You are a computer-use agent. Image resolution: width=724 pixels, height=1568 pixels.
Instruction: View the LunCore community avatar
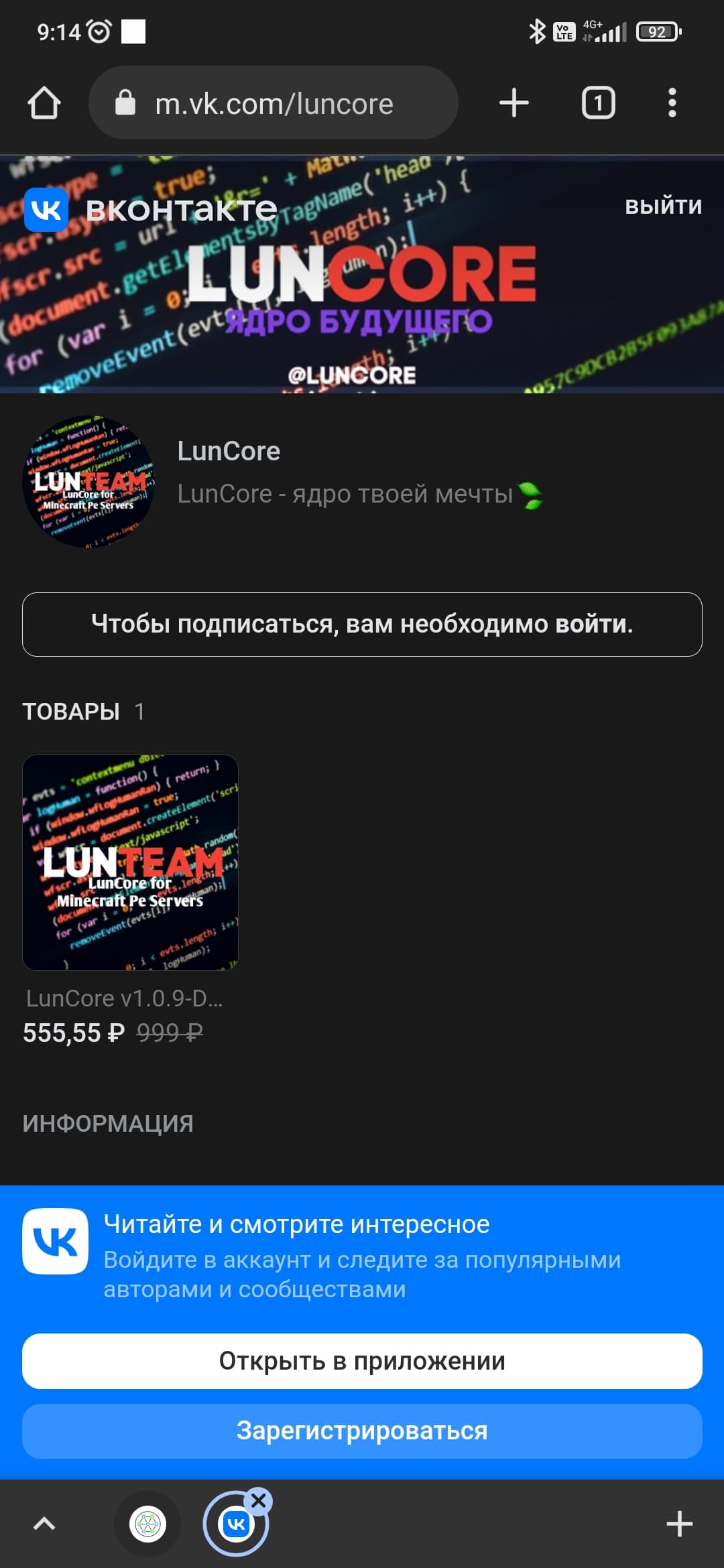pos(88,482)
